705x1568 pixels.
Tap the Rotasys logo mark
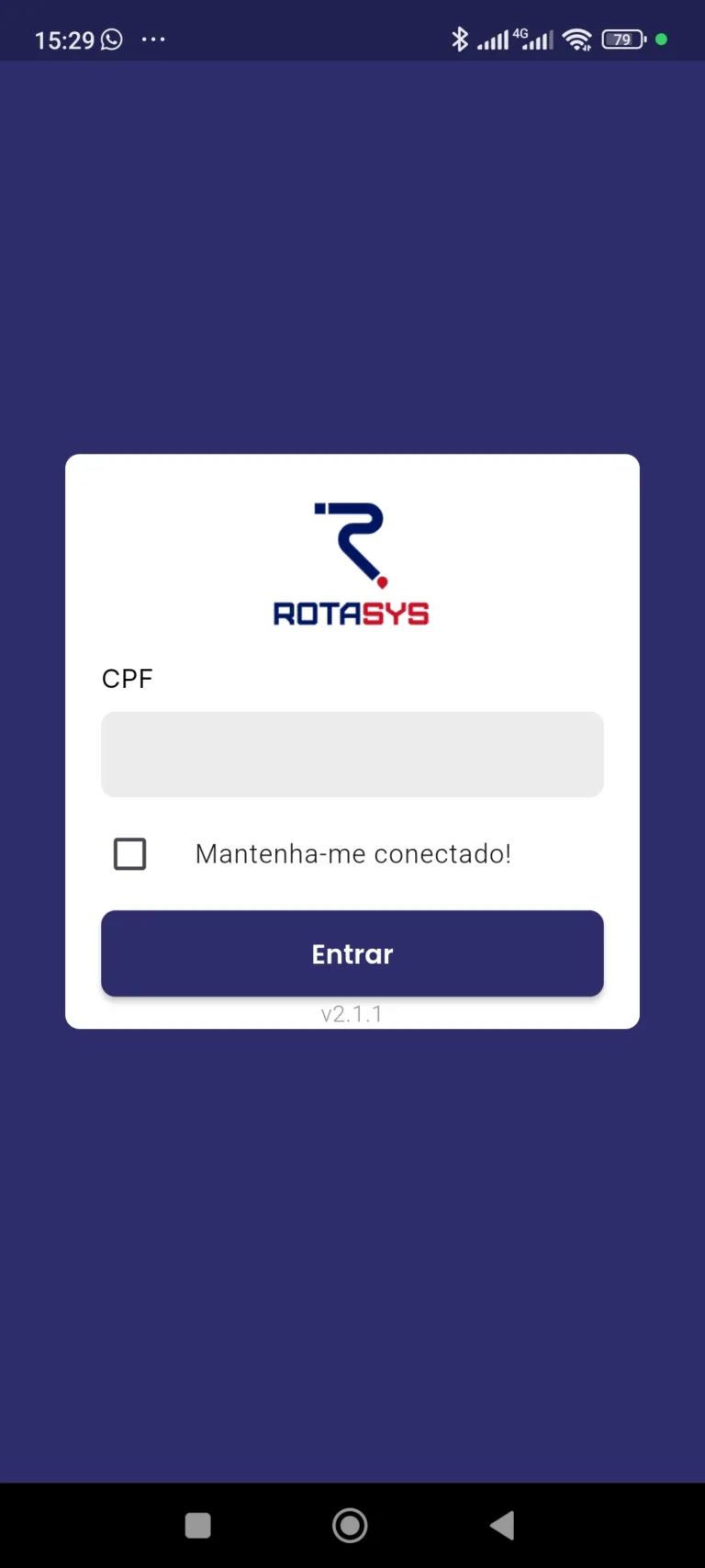coord(352,540)
